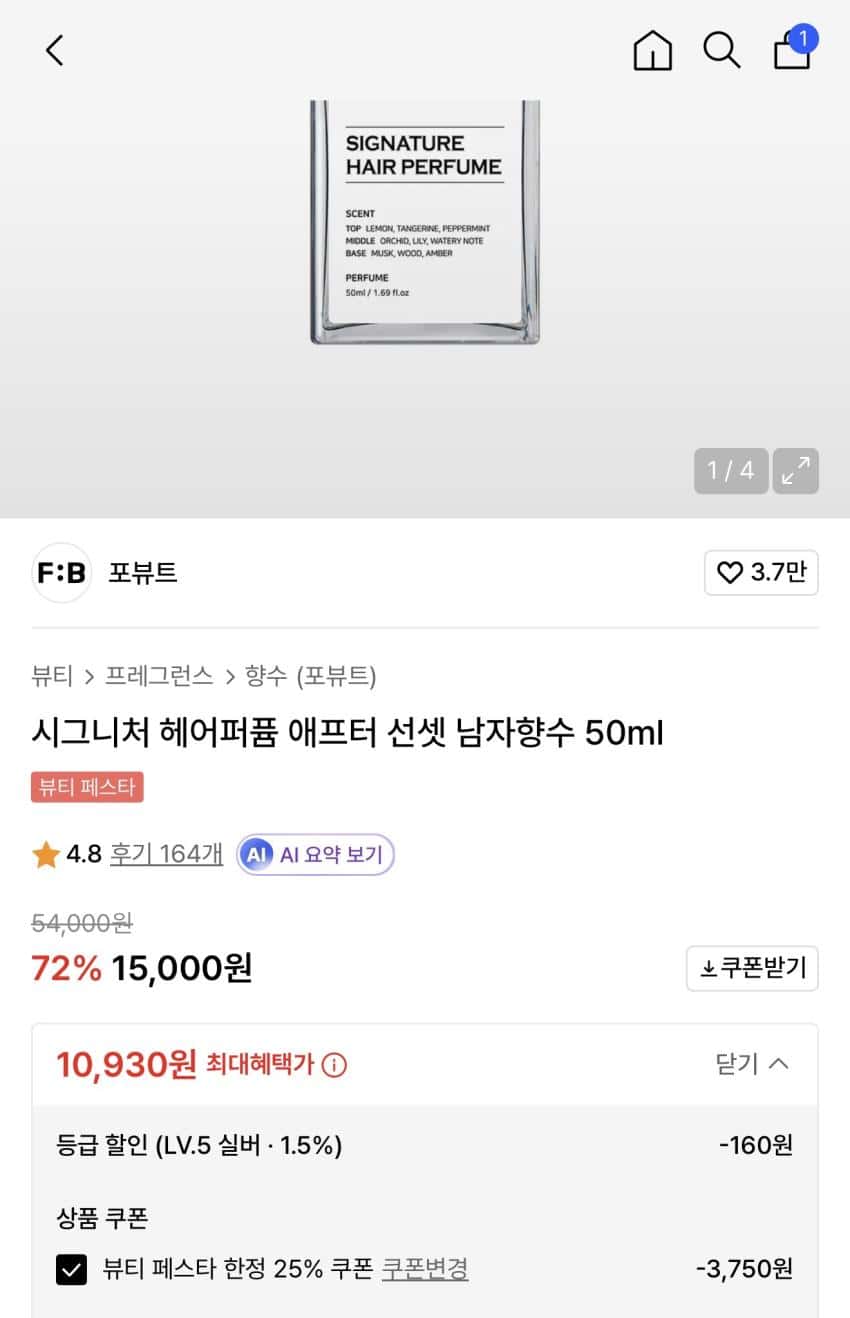
Task: View the 후기 164개 reviews
Action: [x=166, y=854]
